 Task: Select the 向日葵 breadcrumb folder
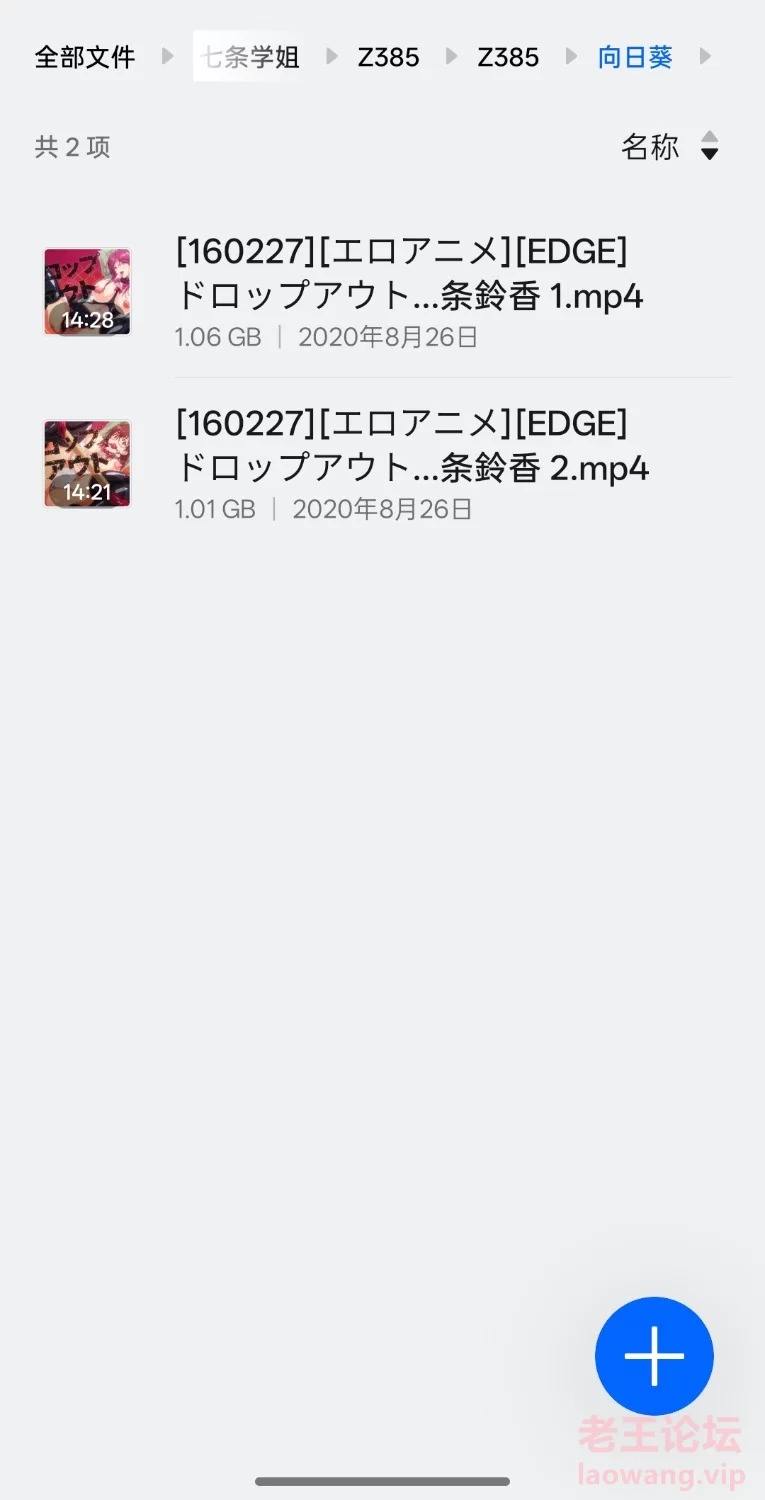click(x=635, y=57)
